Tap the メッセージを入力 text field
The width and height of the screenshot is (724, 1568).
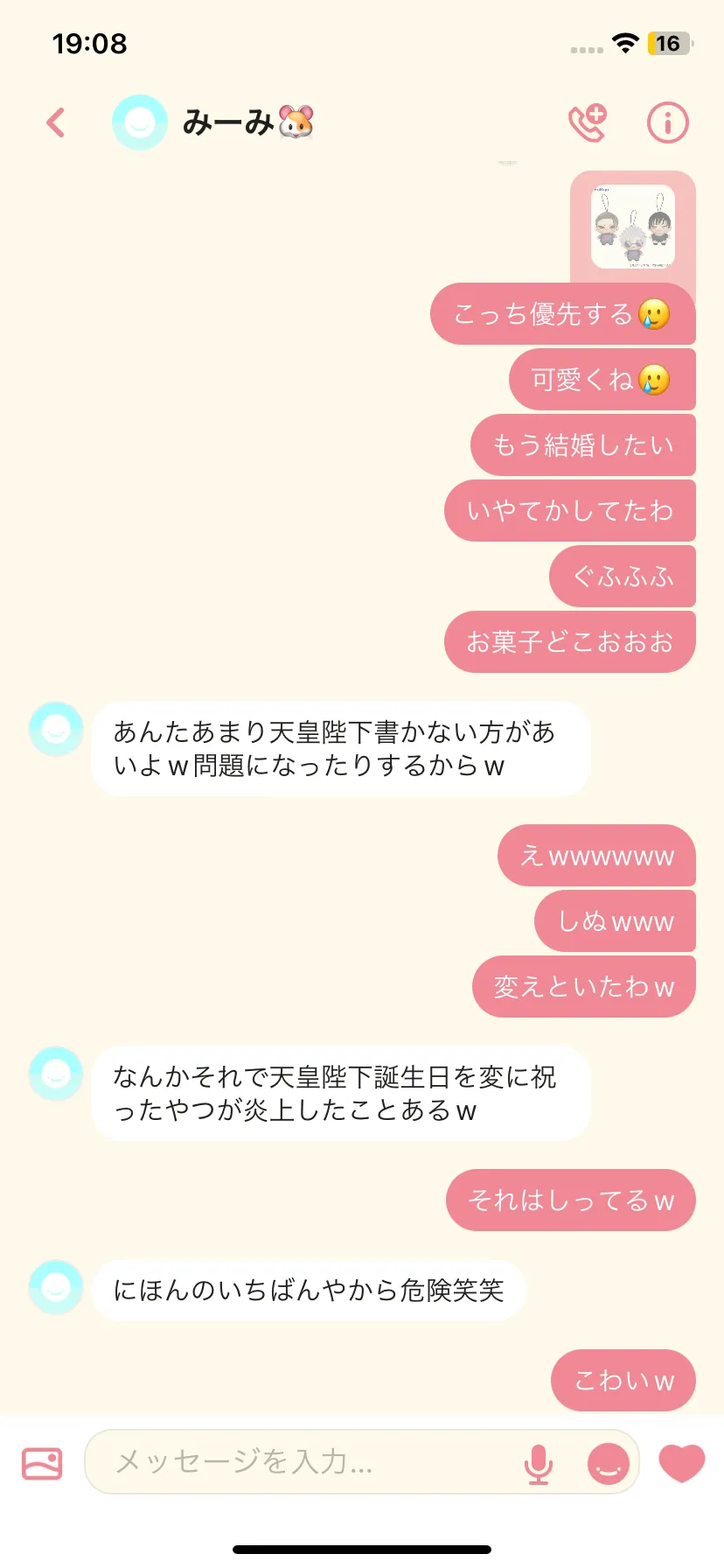[x=306, y=1461]
